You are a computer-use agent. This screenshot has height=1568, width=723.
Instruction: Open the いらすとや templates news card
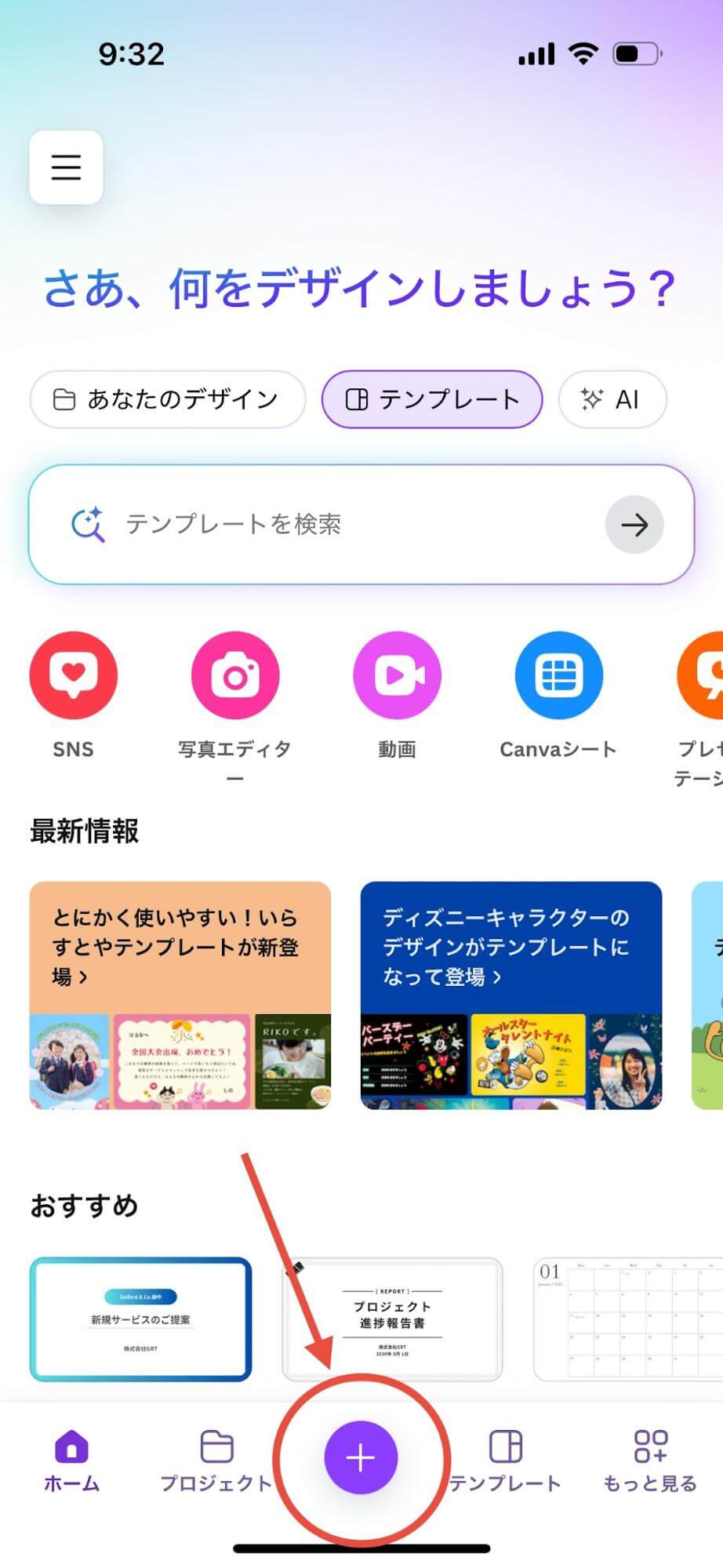[180, 995]
